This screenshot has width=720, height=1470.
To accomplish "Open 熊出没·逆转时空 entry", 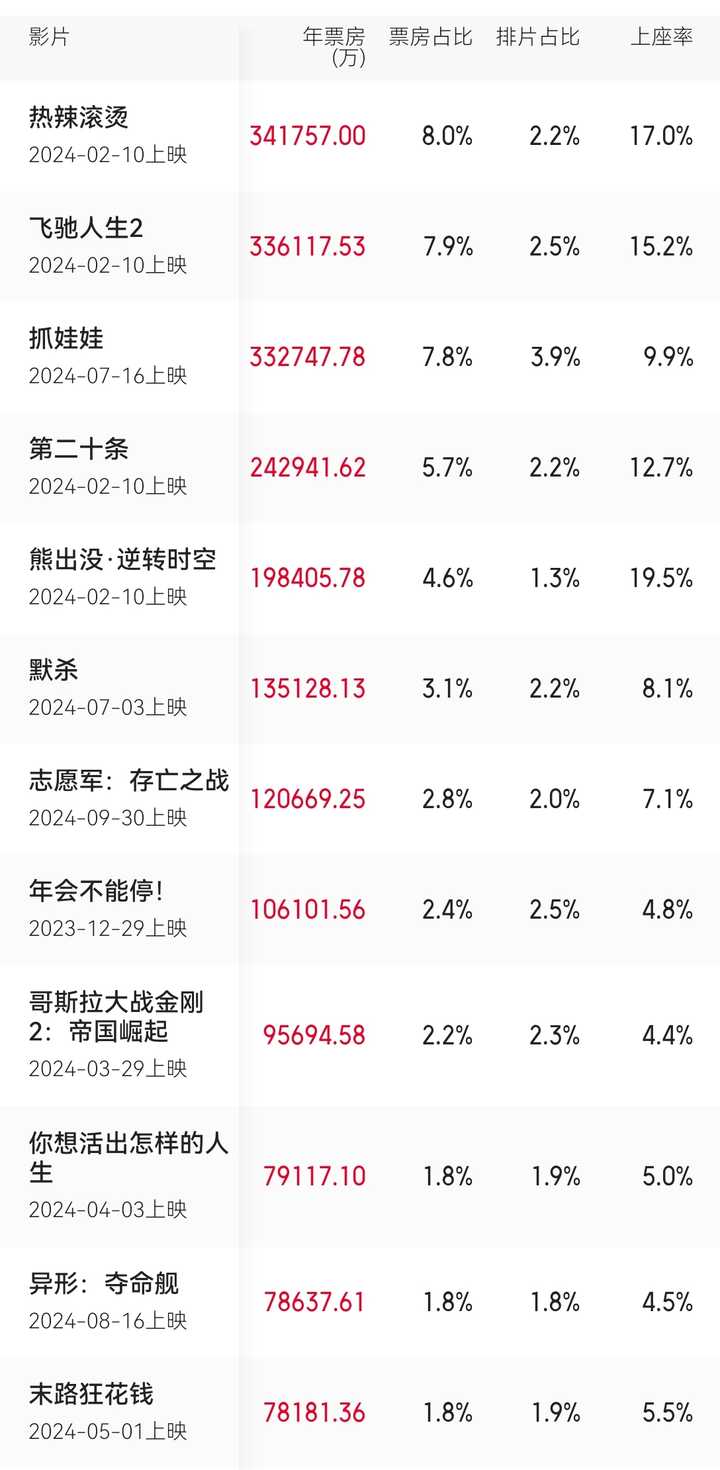I will coord(360,577).
